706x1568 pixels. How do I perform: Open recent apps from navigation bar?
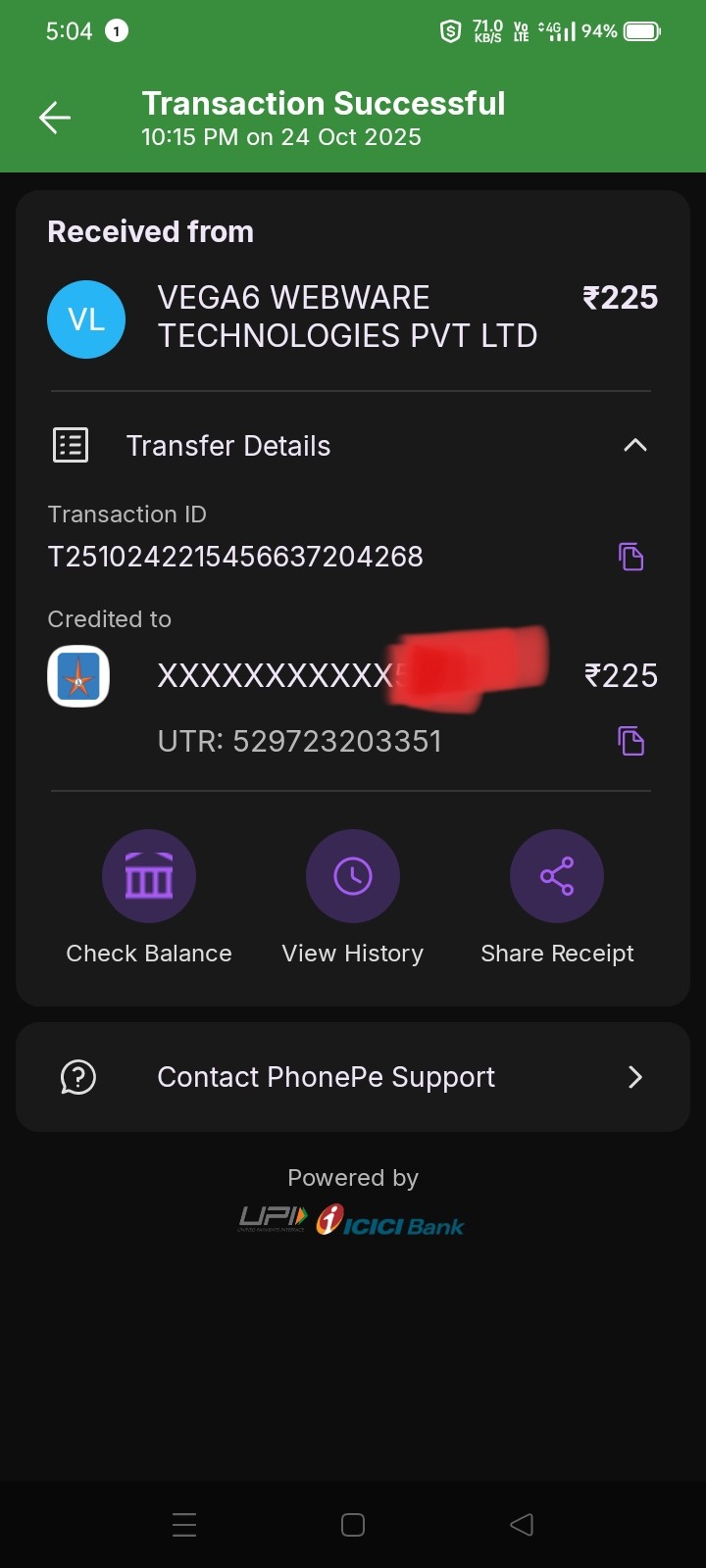184,1525
